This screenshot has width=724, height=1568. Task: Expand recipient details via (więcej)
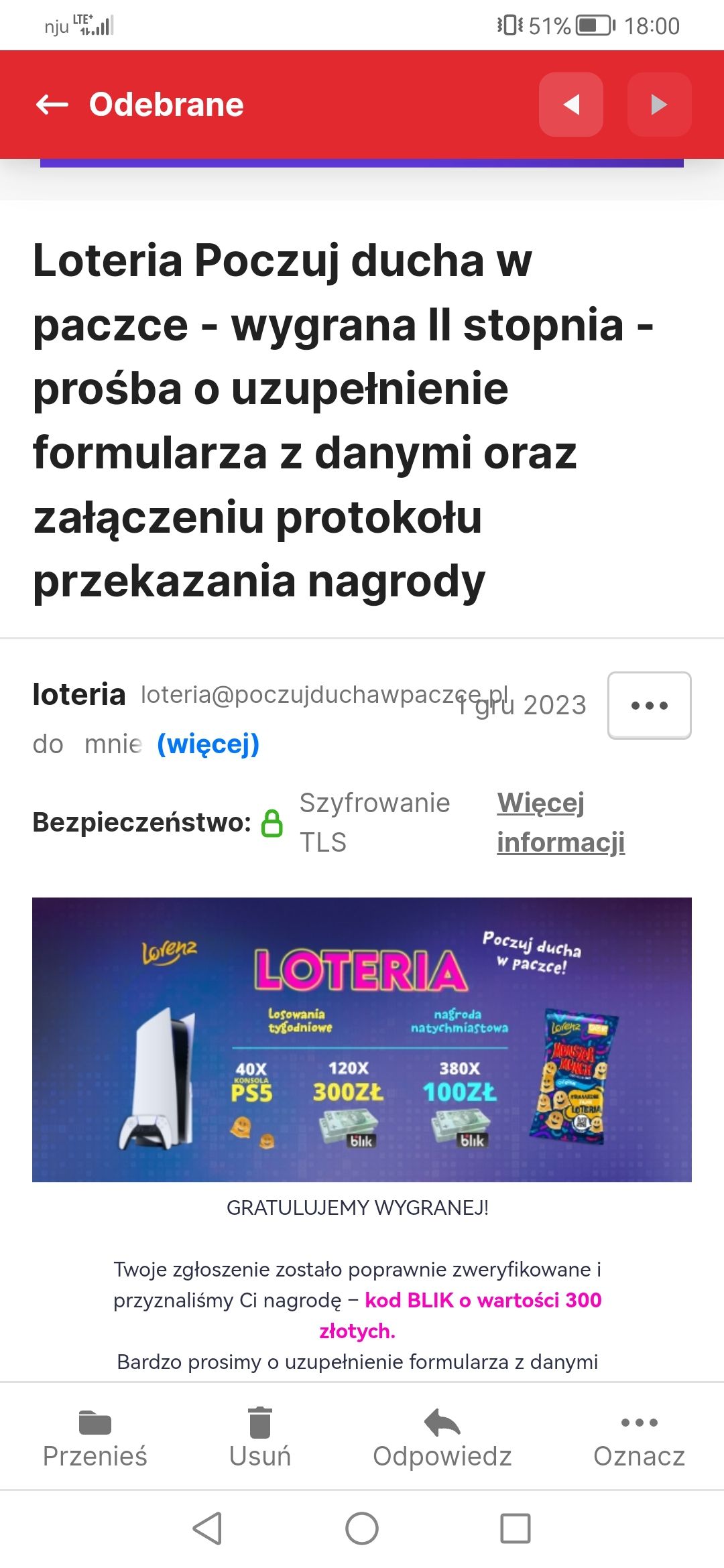(208, 744)
